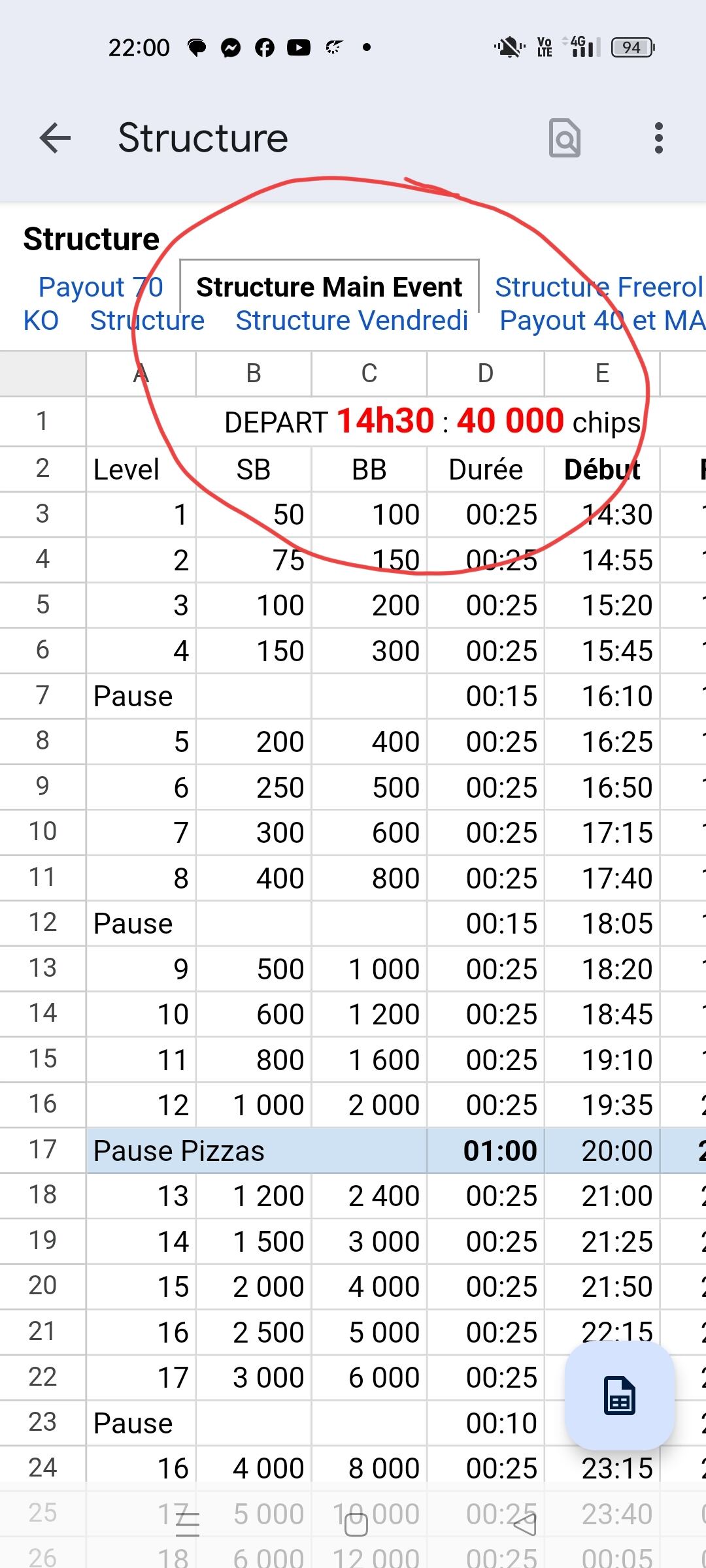This screenshot has height=1568, width=706.
Task: Switch to the Structure Vendredi sheet
Action: coord(352,320)
